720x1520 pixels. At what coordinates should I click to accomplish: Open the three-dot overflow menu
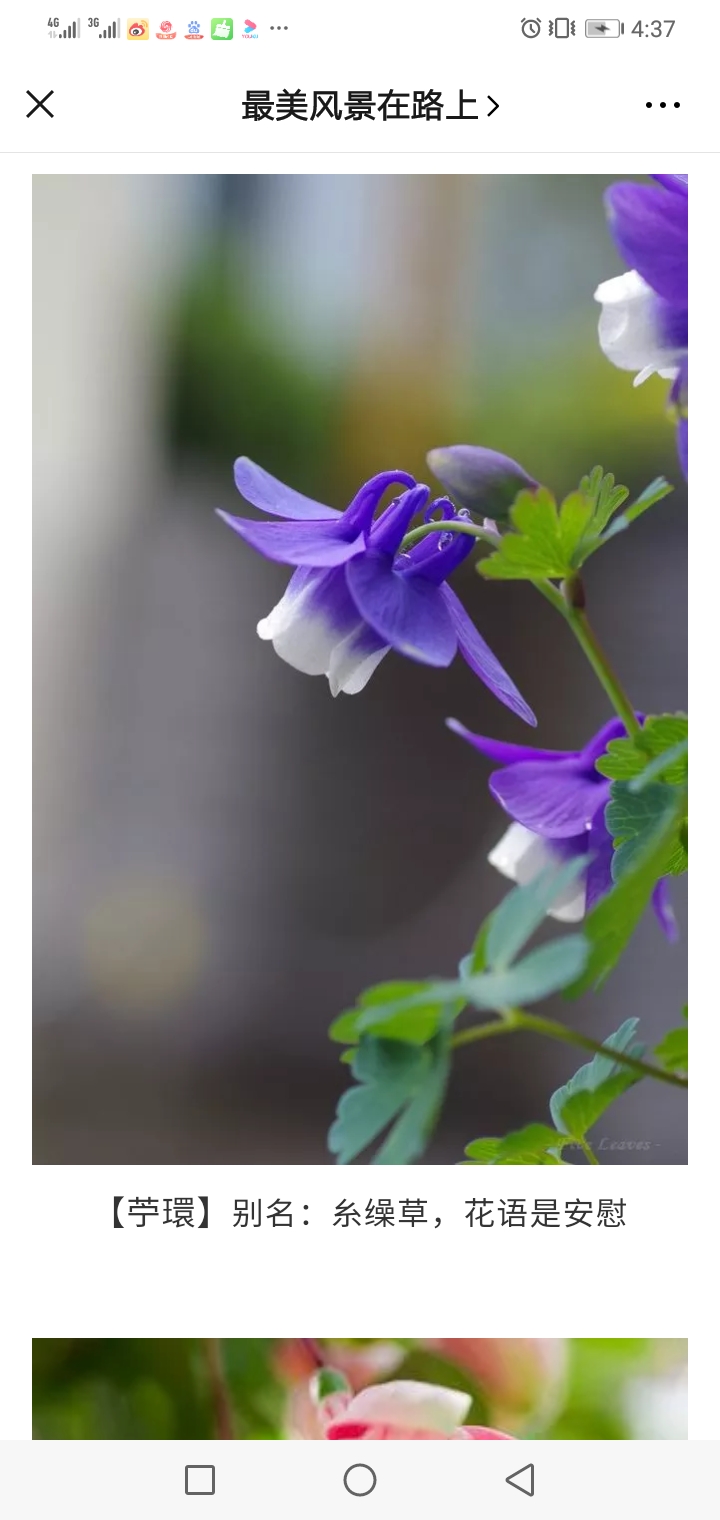662,105
